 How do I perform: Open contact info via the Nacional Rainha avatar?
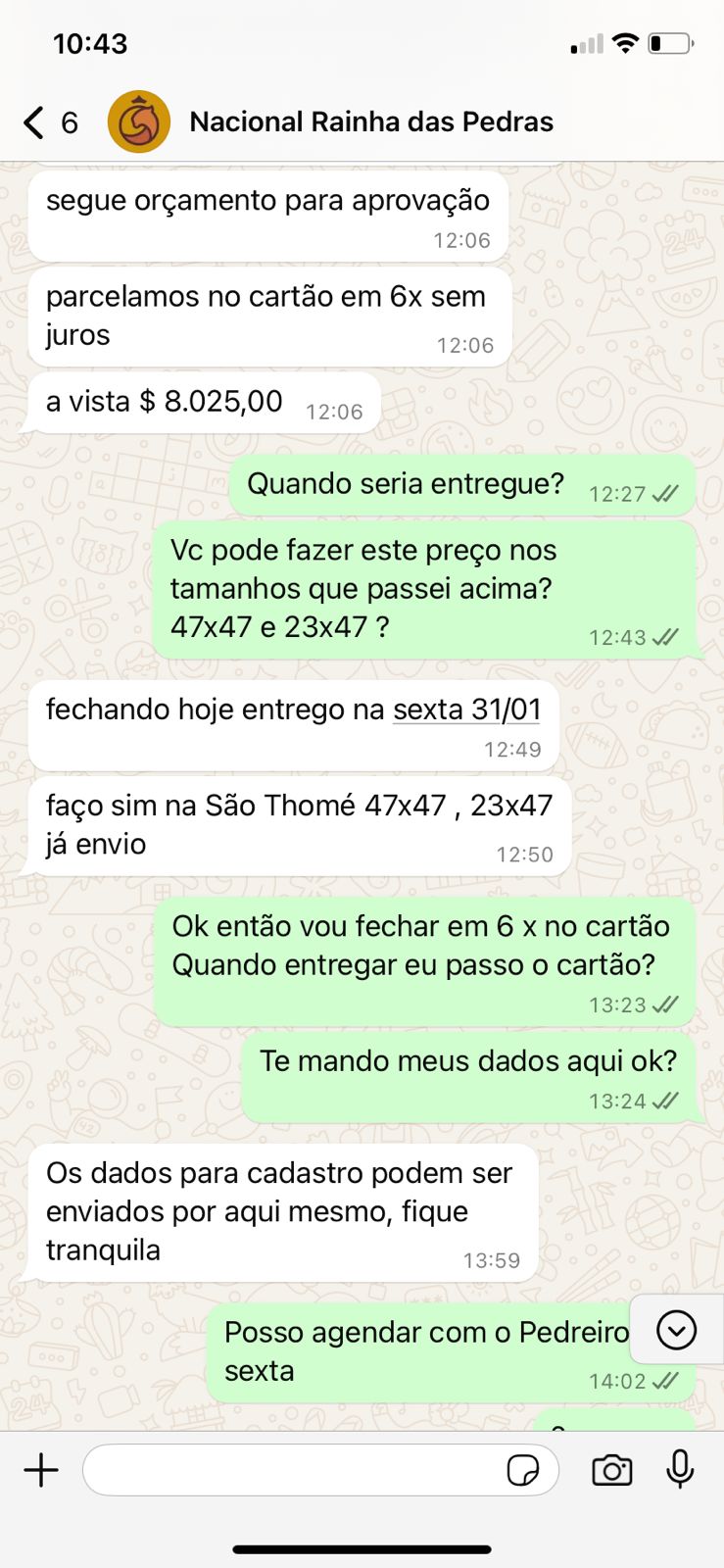(x=139, y=121)
